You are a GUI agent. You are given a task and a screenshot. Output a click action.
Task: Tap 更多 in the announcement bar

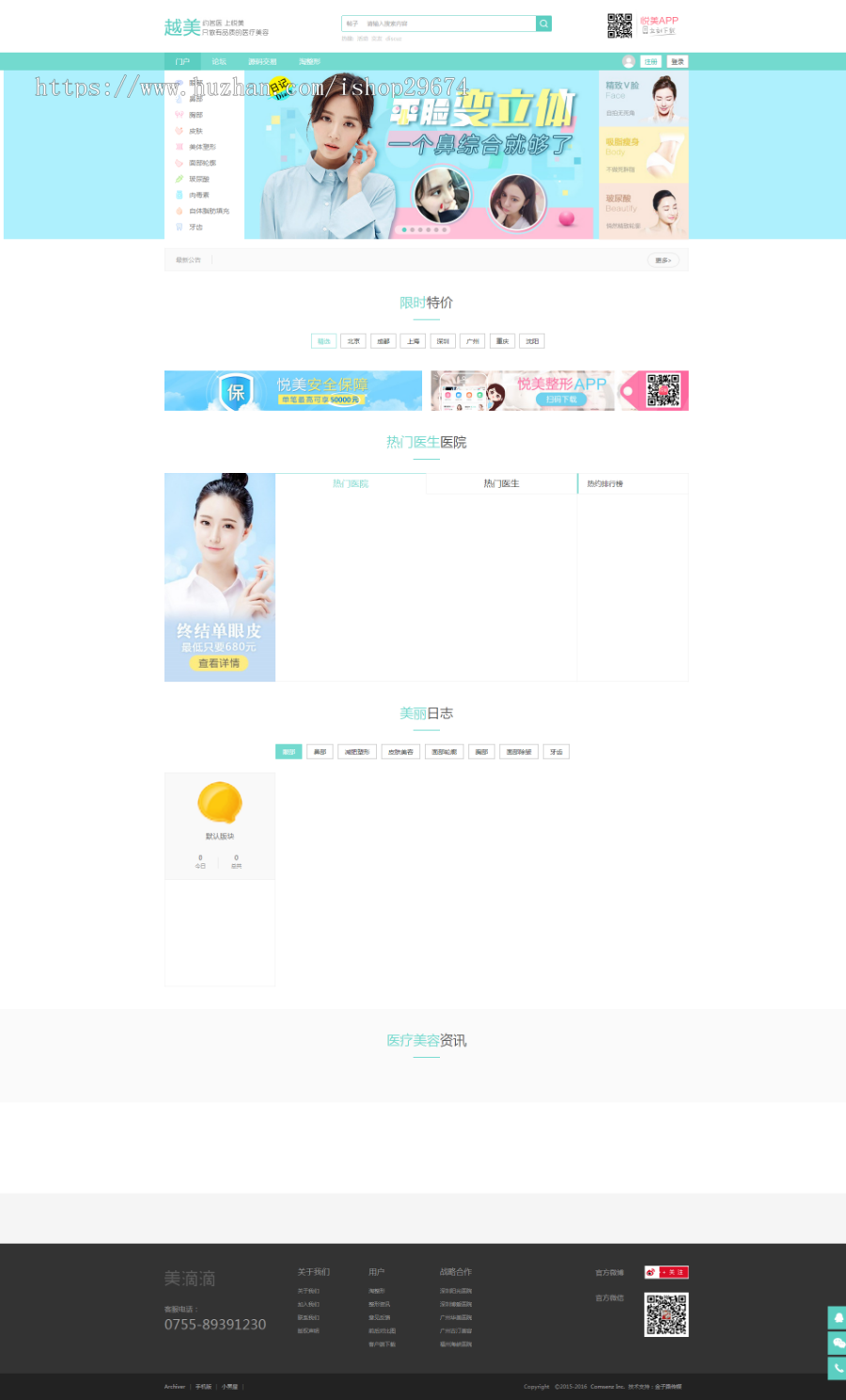[663, 260]
